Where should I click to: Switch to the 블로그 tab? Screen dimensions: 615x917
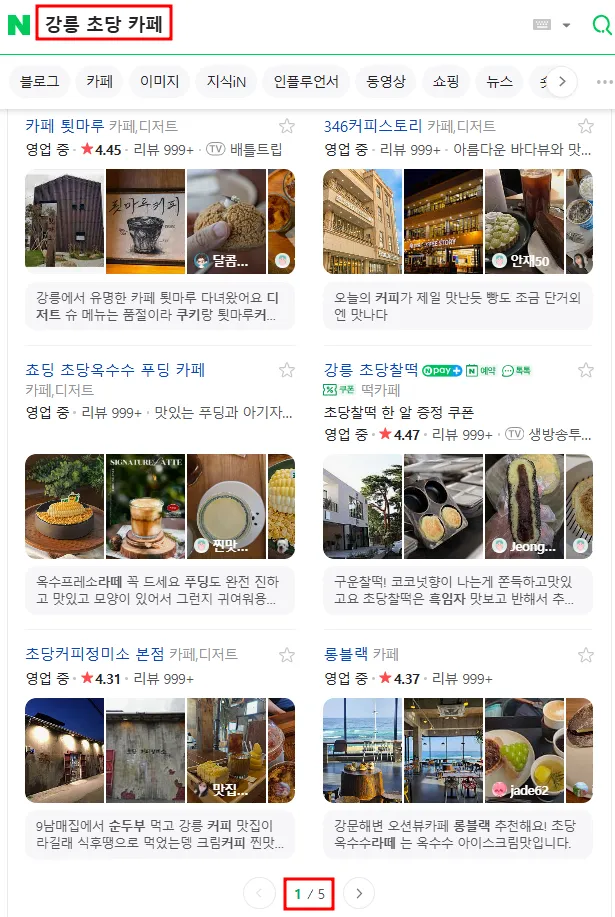40,81
